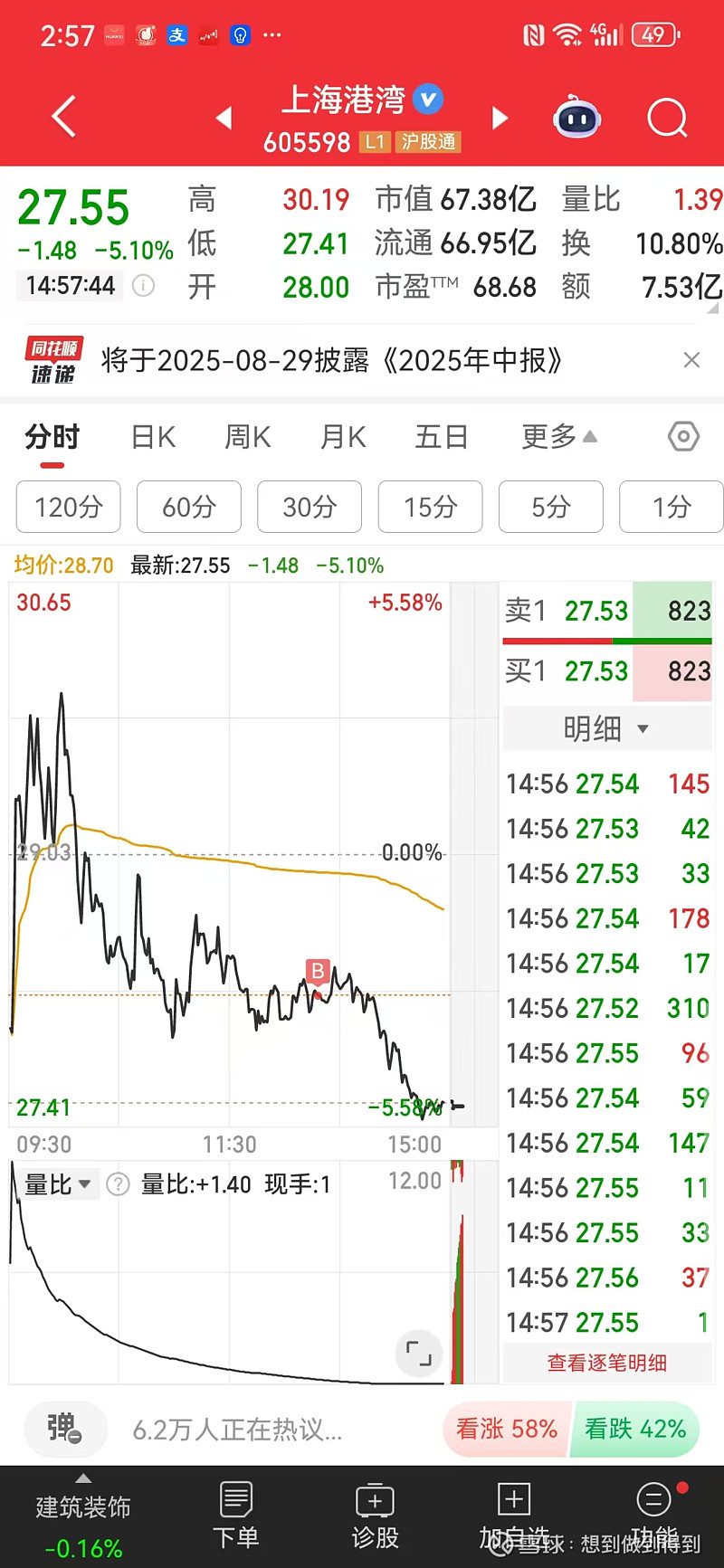Image resolution: width=724 pixels, height=1568 pixels.
Task: Vote 看涨 58%
Action: 507,1430
